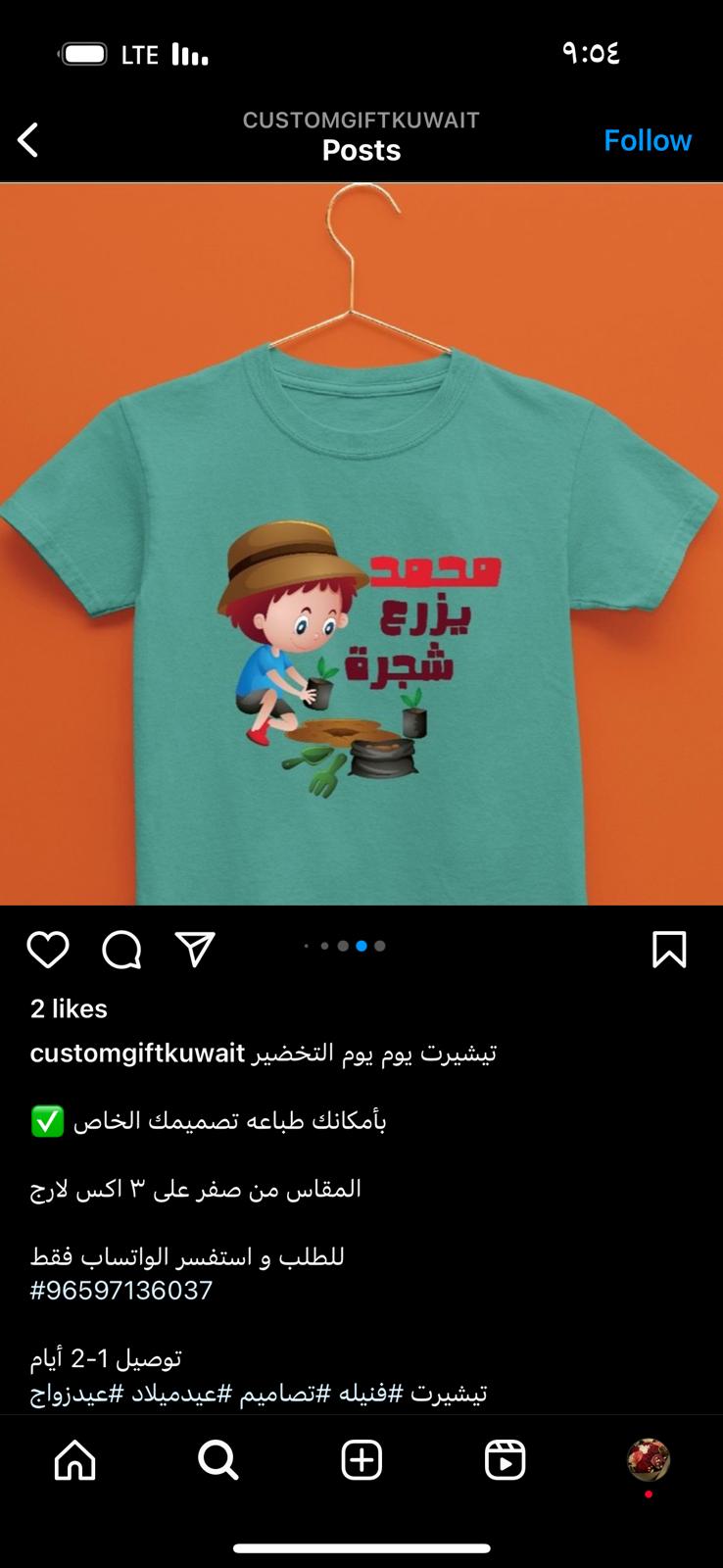Open the #96597136037 hashtag link
Viewport: 723px width, 1568px height.
pos(121,1291)
